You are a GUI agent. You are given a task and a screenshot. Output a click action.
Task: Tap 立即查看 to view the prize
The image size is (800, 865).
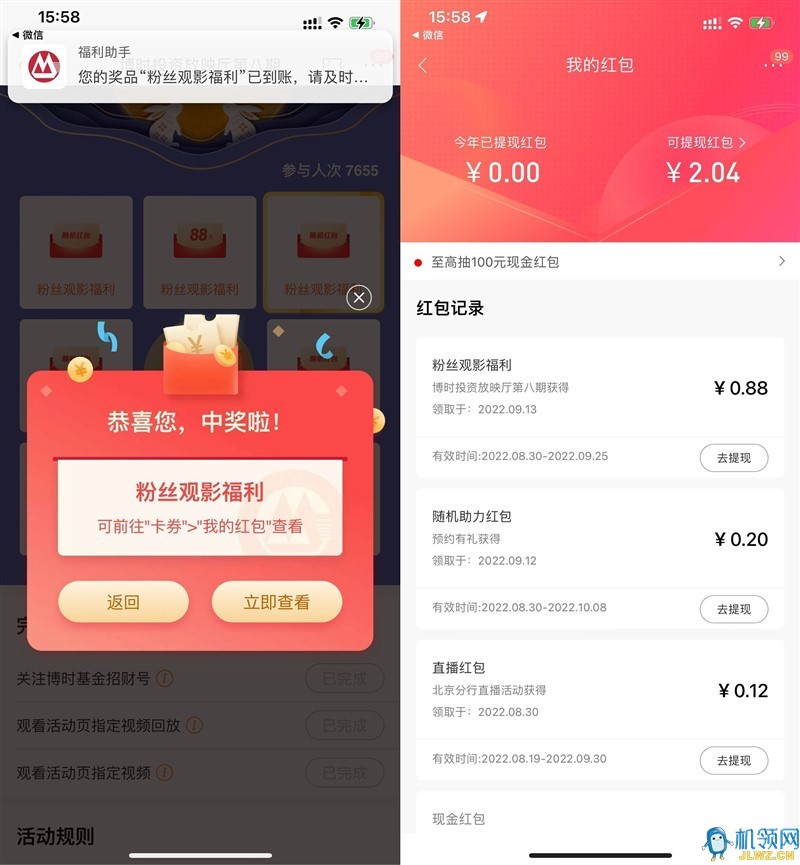click(x=277, y=602)
